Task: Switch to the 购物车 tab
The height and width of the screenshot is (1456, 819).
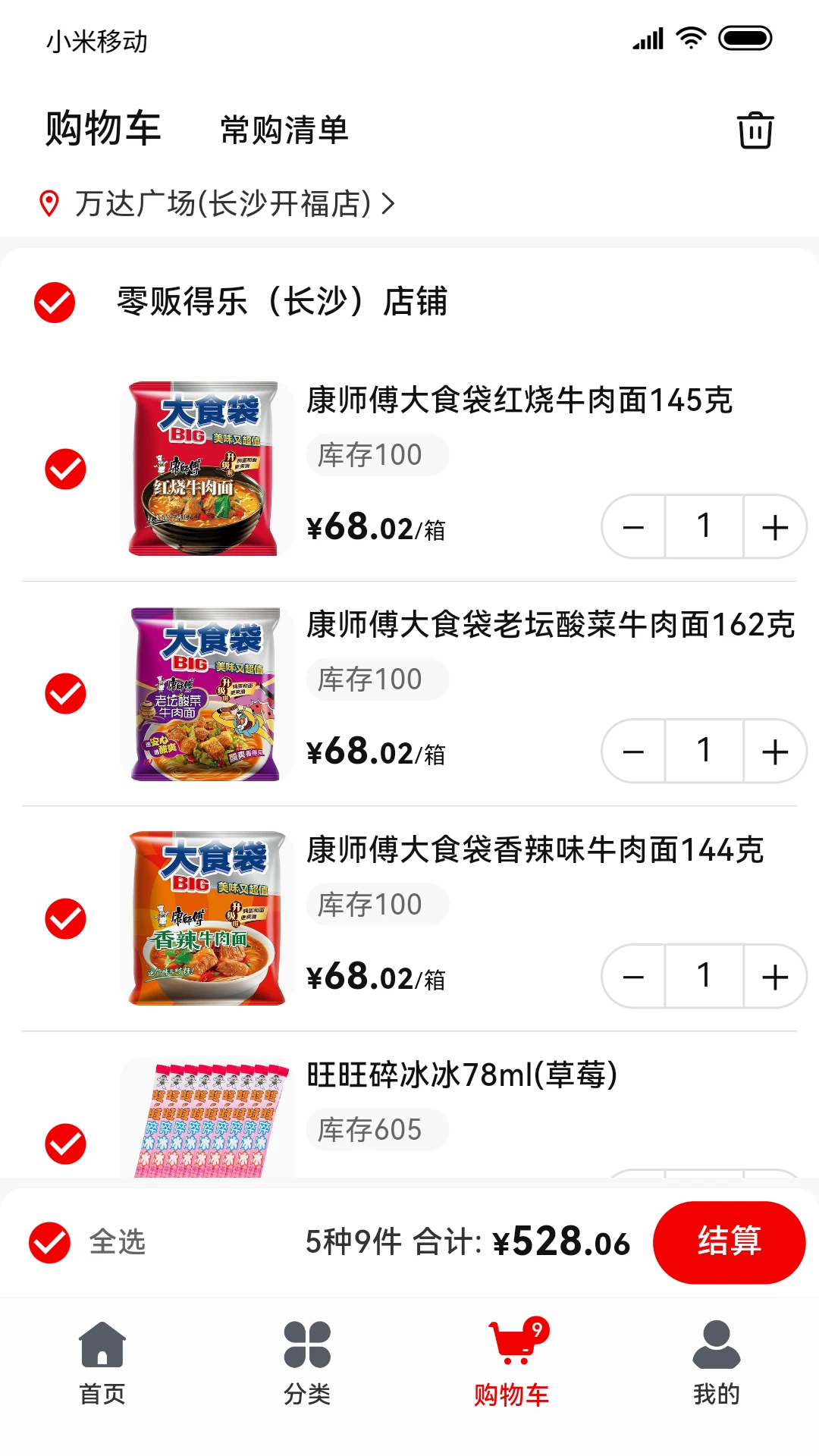Action: (x=102, y=127)
